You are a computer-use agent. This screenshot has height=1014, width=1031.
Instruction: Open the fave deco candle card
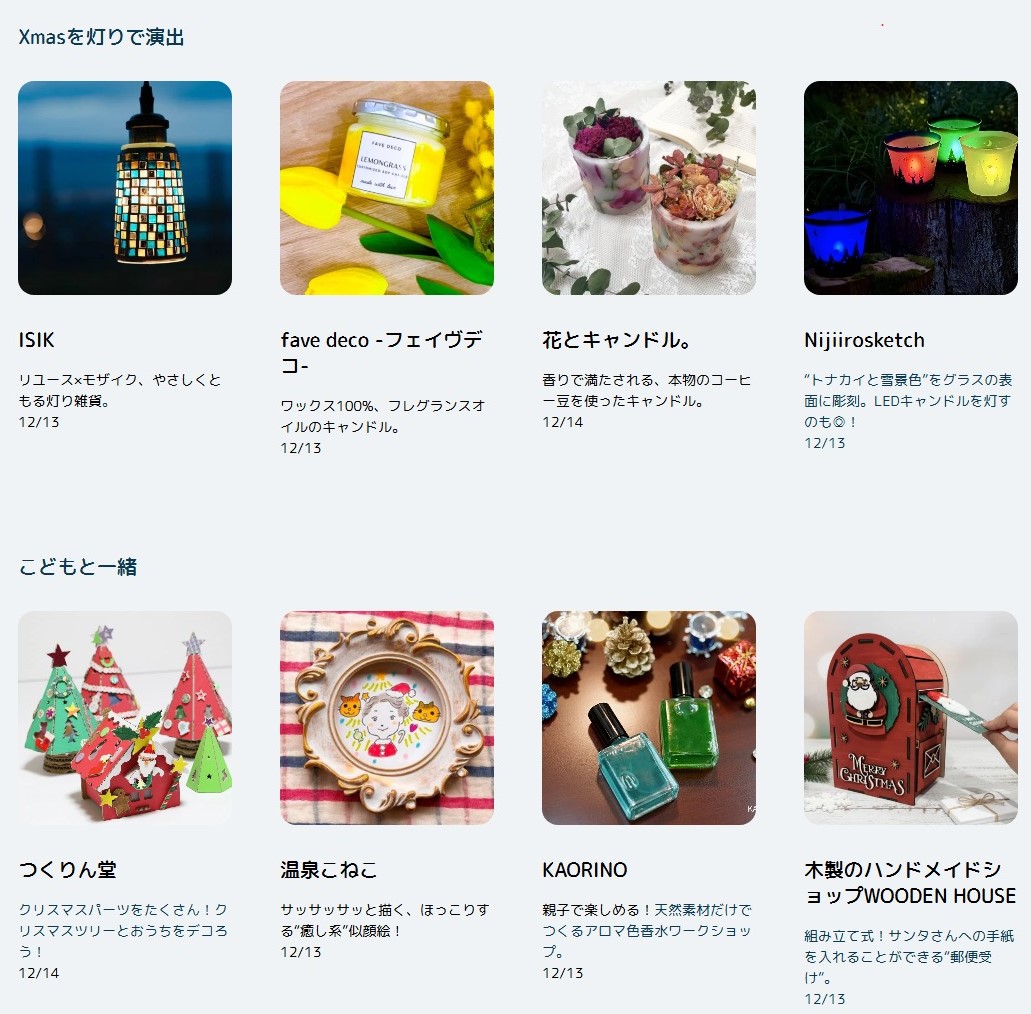[x=387, y=188]
